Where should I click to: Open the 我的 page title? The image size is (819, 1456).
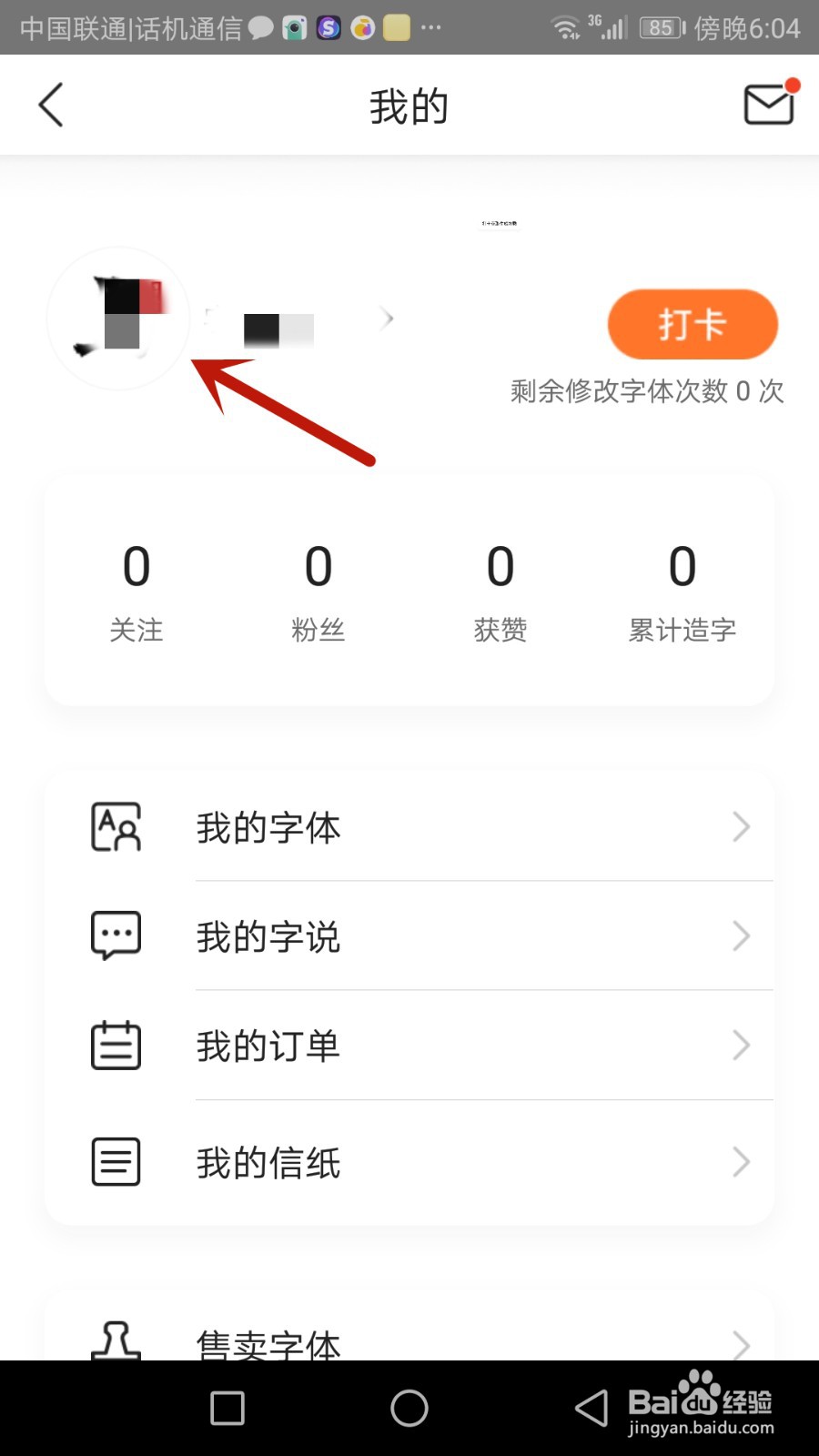409,105
